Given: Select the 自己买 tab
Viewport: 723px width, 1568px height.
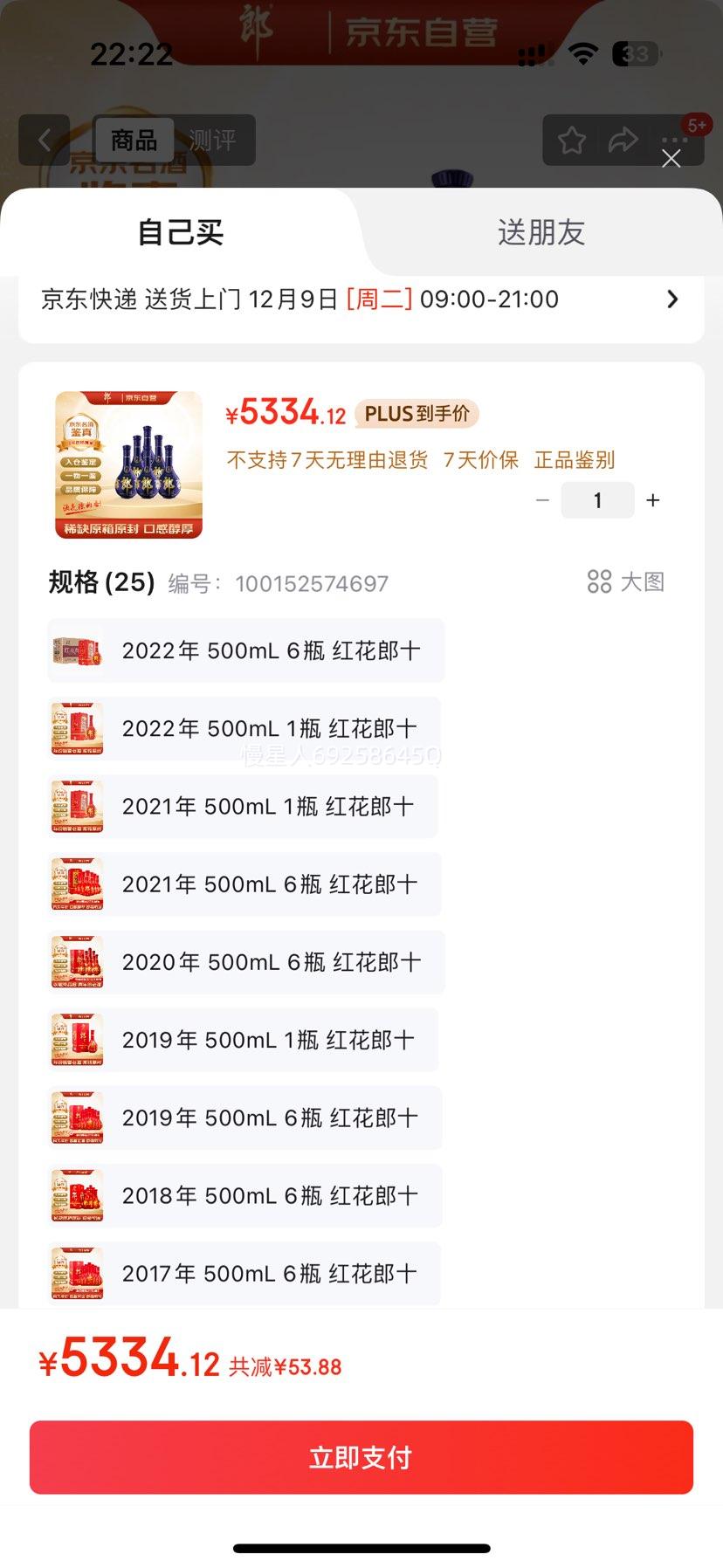Looking at the screenshot, I should pyautogui.click(x=181, y=232).
